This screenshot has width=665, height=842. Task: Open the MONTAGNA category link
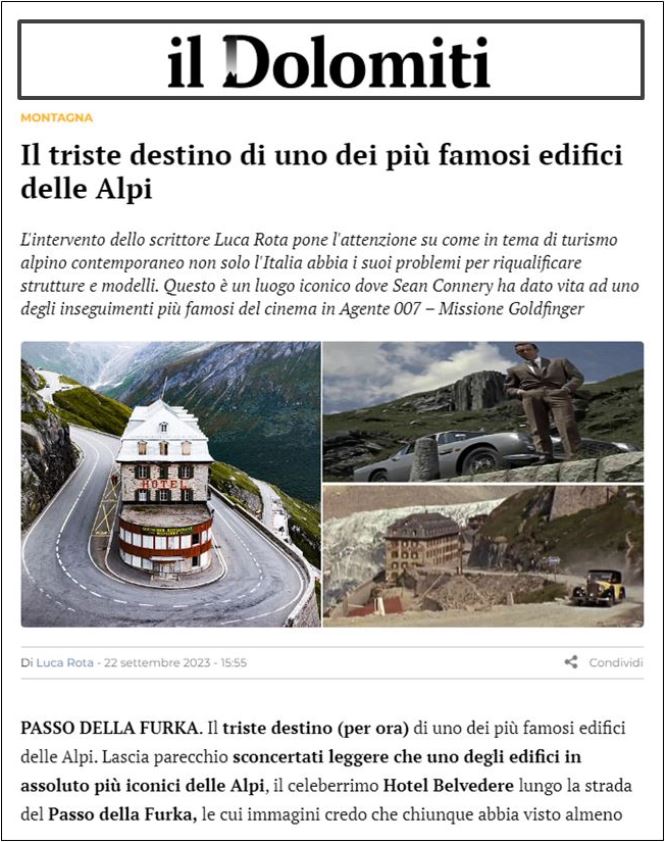point(56,117)
